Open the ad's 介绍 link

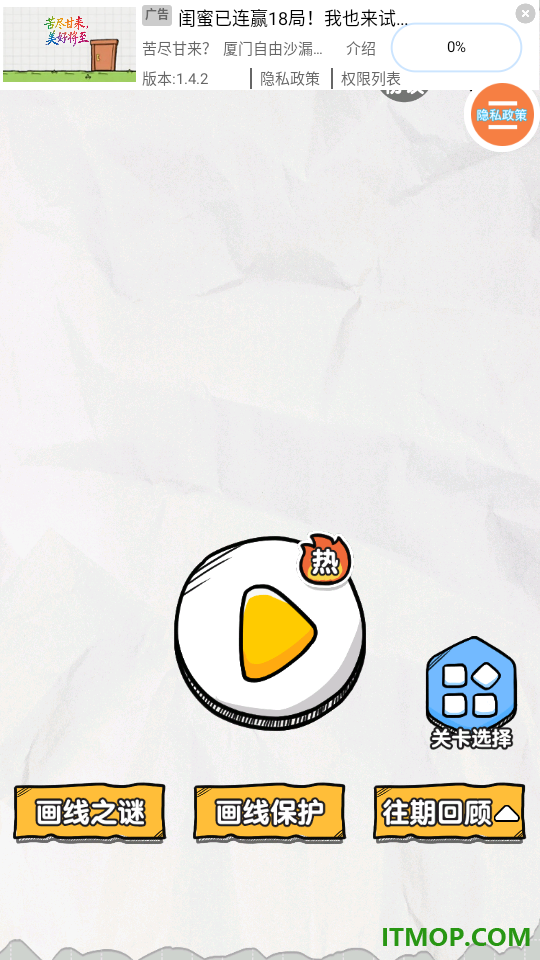click(361, 48)
